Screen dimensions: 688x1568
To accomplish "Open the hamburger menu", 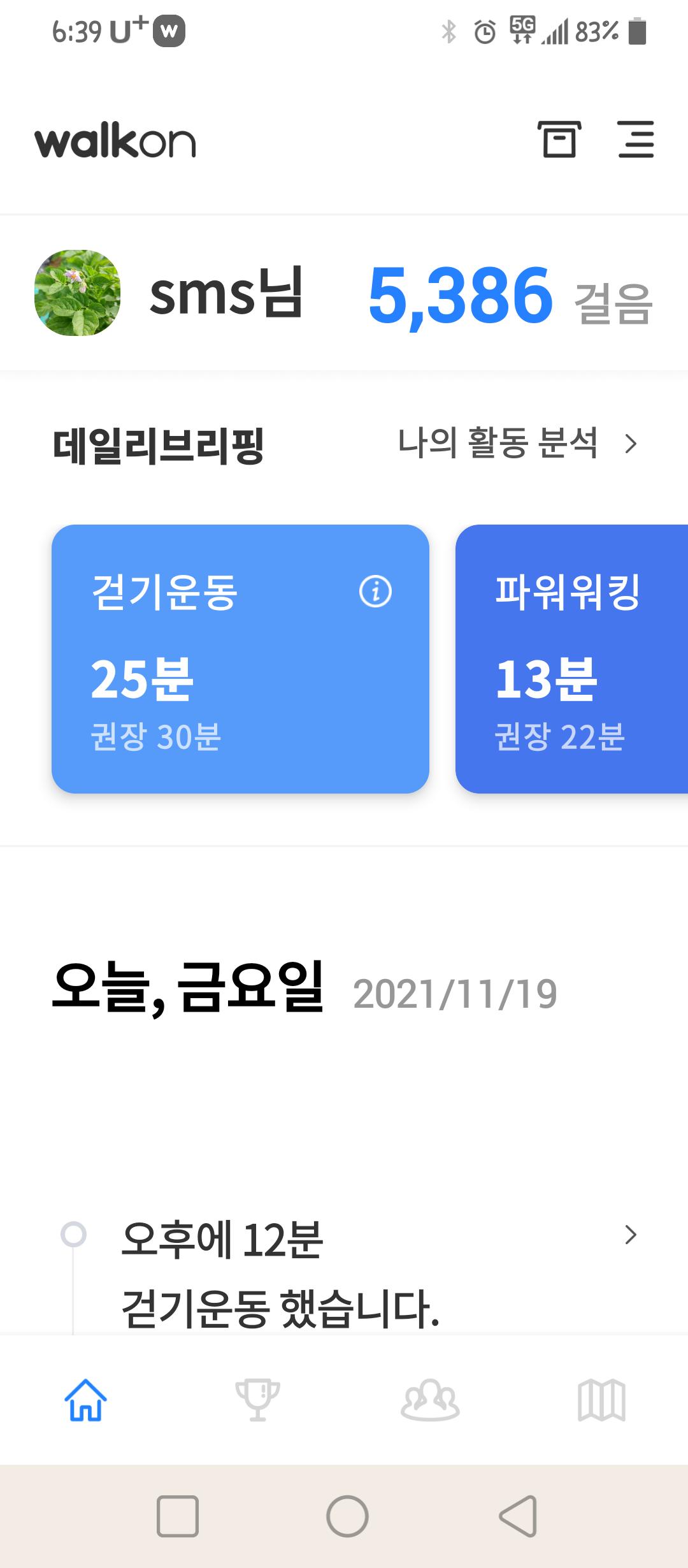I will point(636,139).
